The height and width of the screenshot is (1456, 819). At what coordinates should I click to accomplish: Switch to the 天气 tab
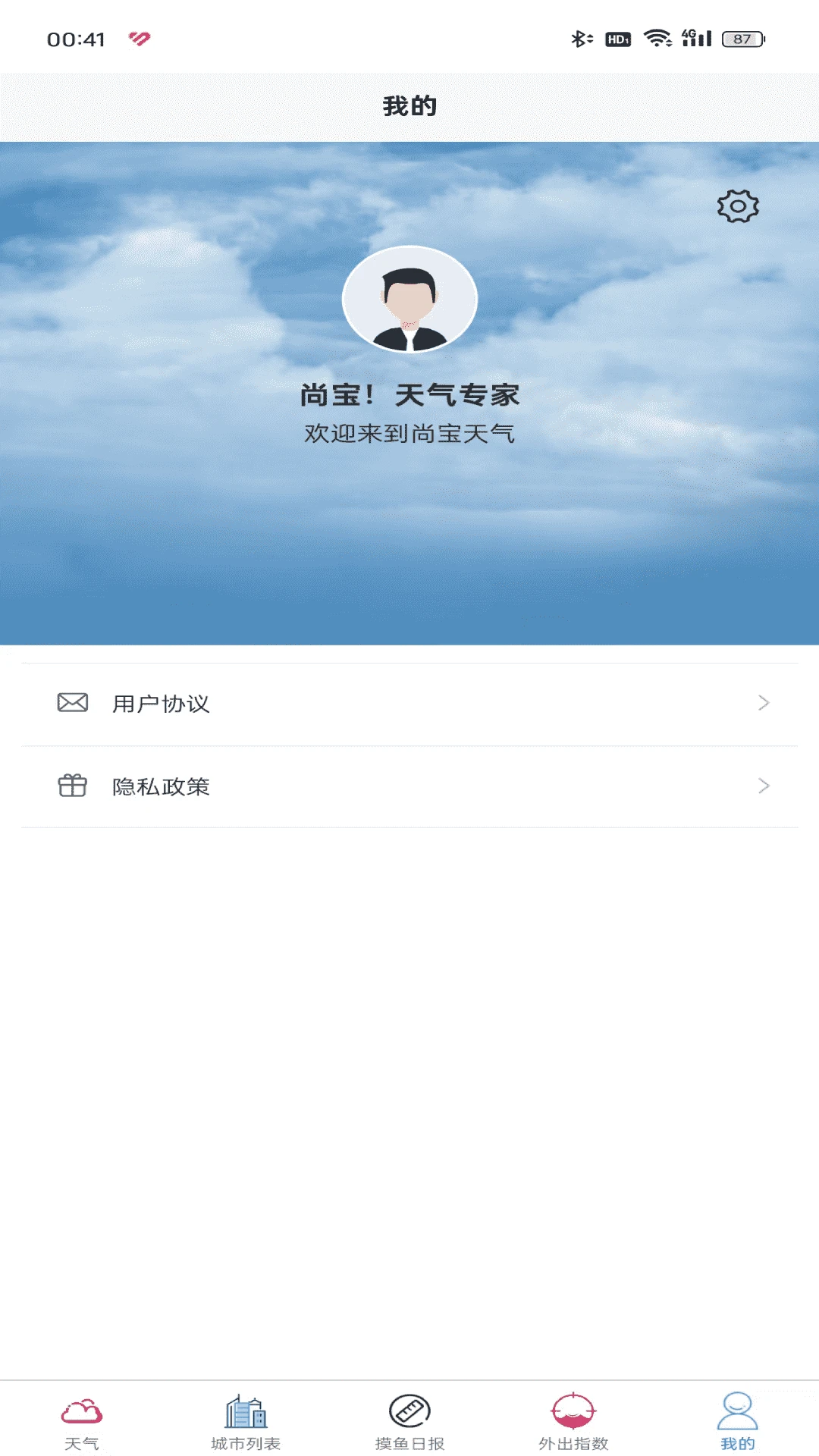[83, 1418]
